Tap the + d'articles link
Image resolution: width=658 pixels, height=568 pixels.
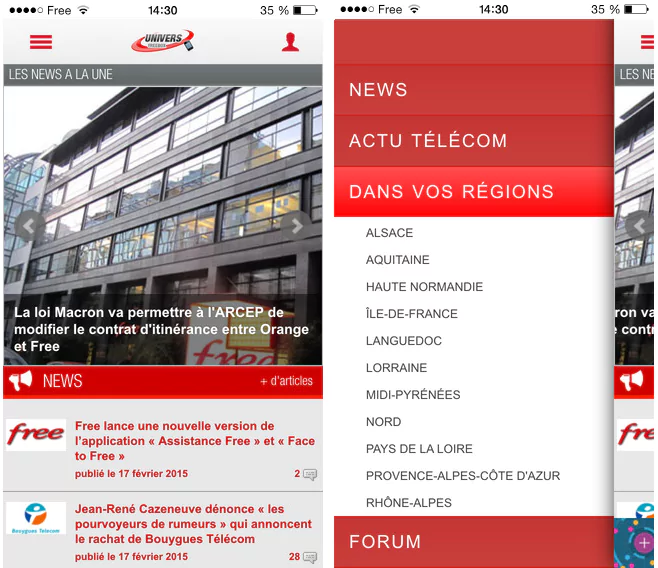point(286,381)
